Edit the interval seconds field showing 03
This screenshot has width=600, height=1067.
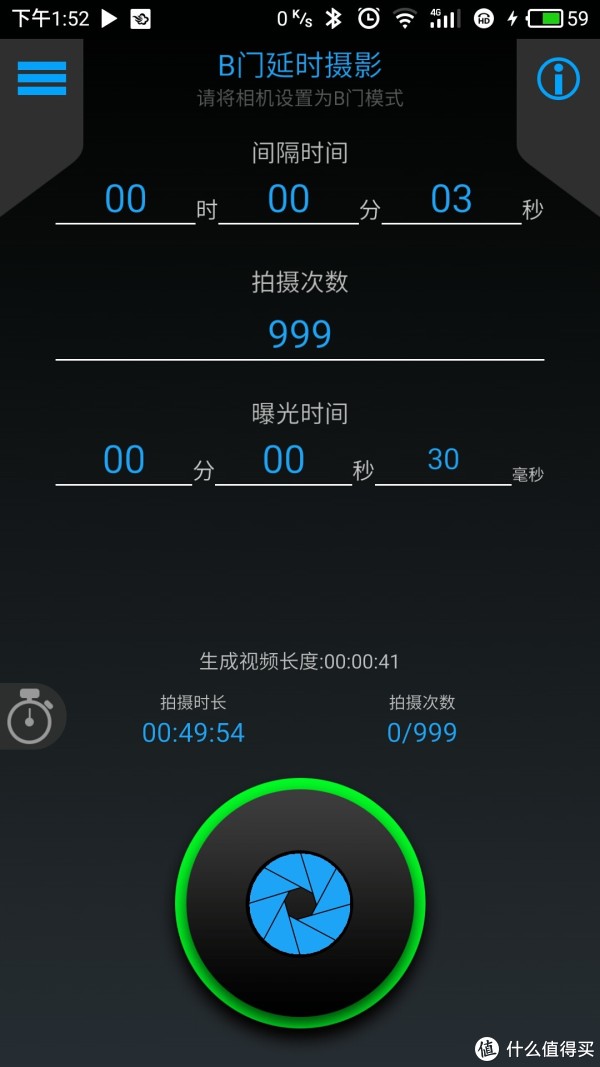(451, 201)
